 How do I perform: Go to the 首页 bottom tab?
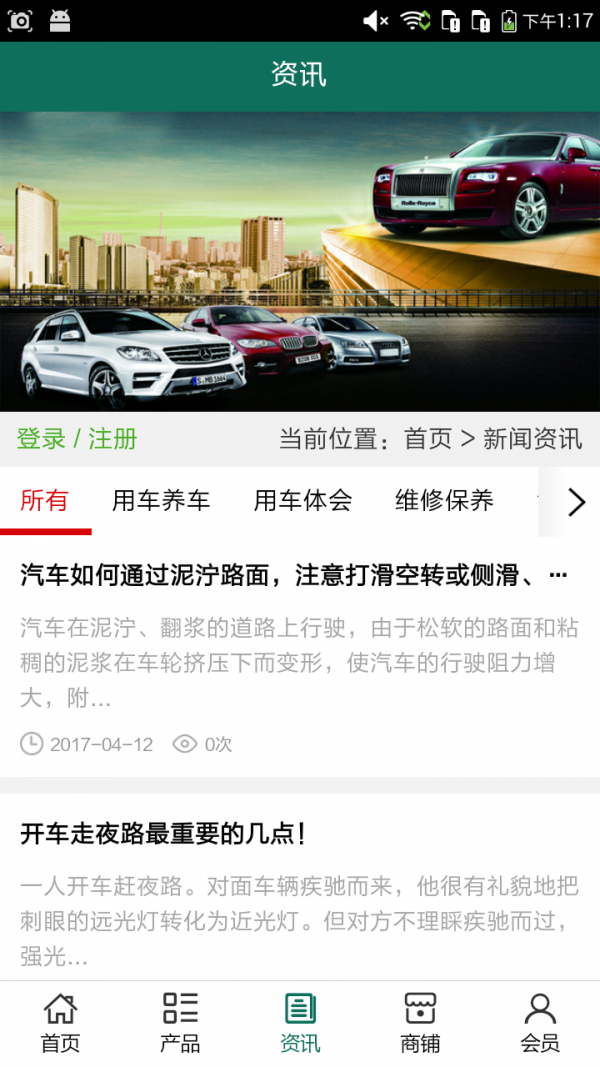click(x=60, y=1023)
